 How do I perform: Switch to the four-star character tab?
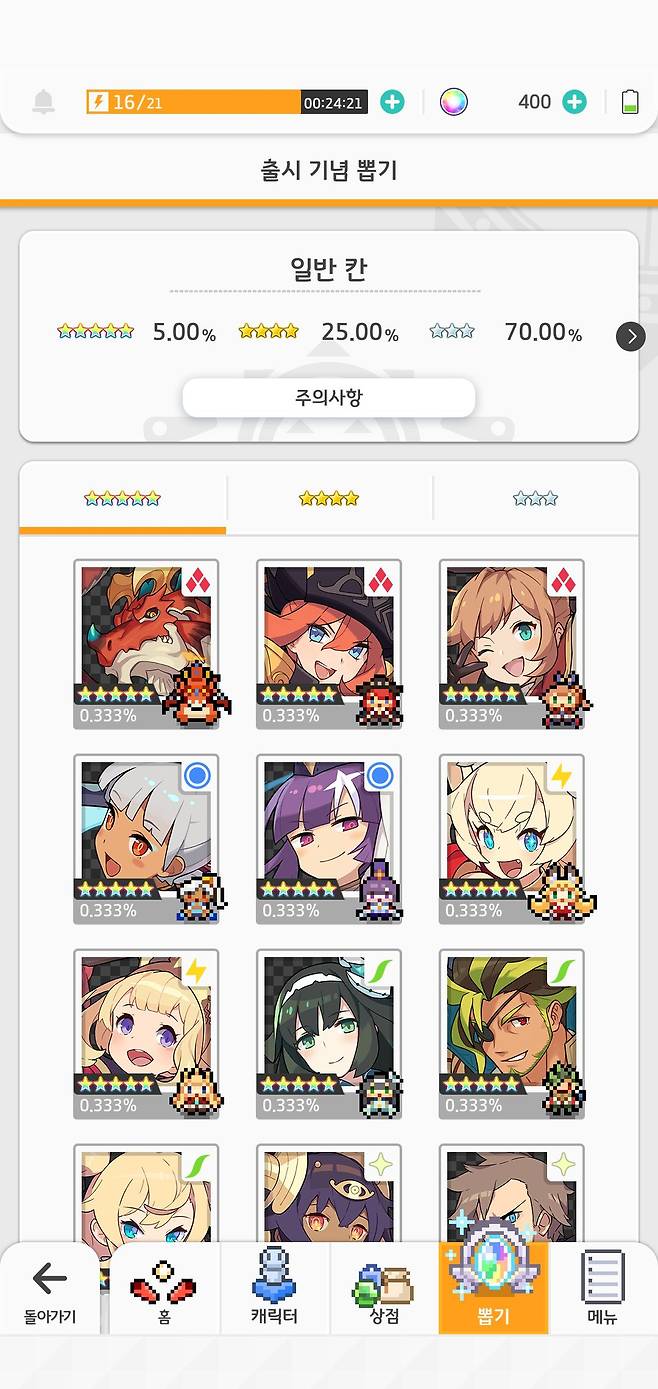328,499
